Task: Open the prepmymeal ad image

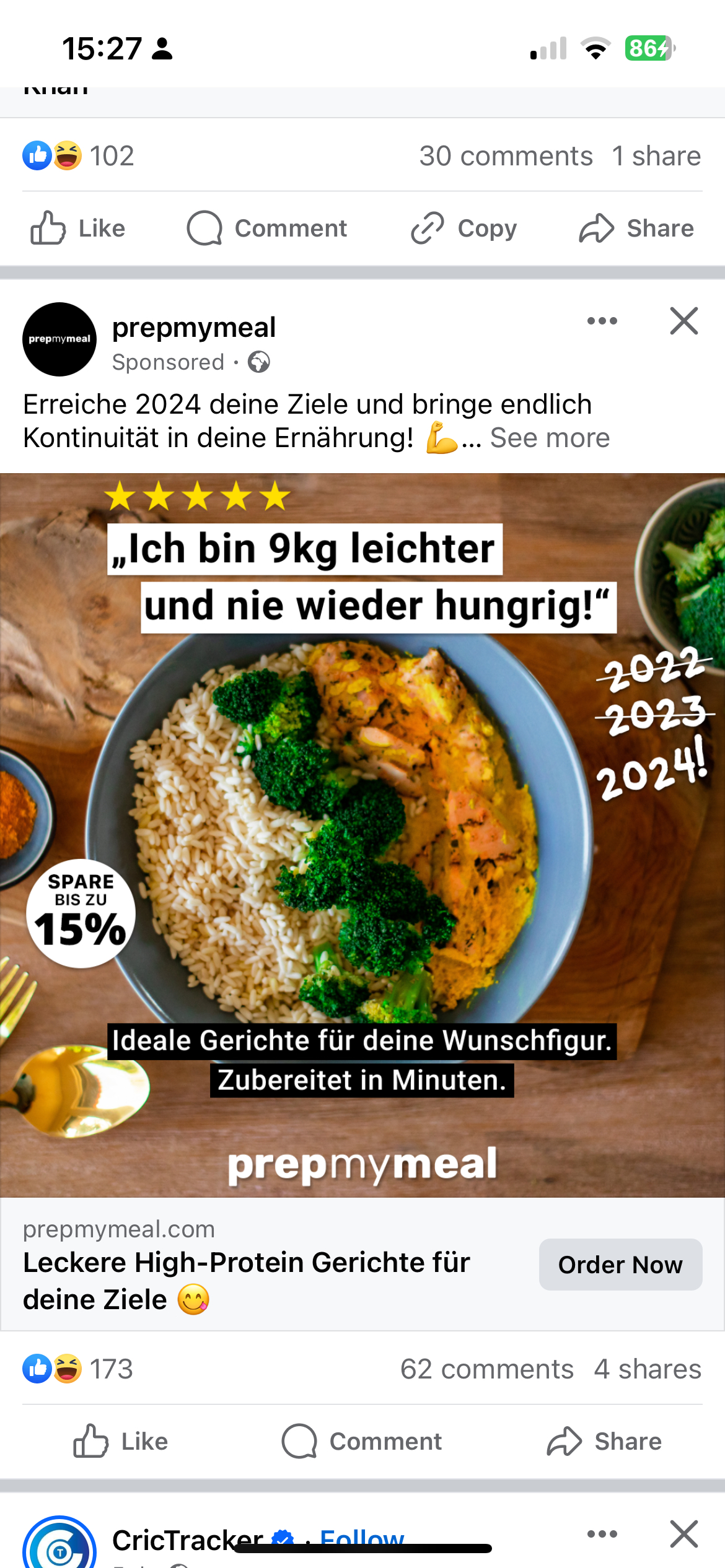Action: 362,835
